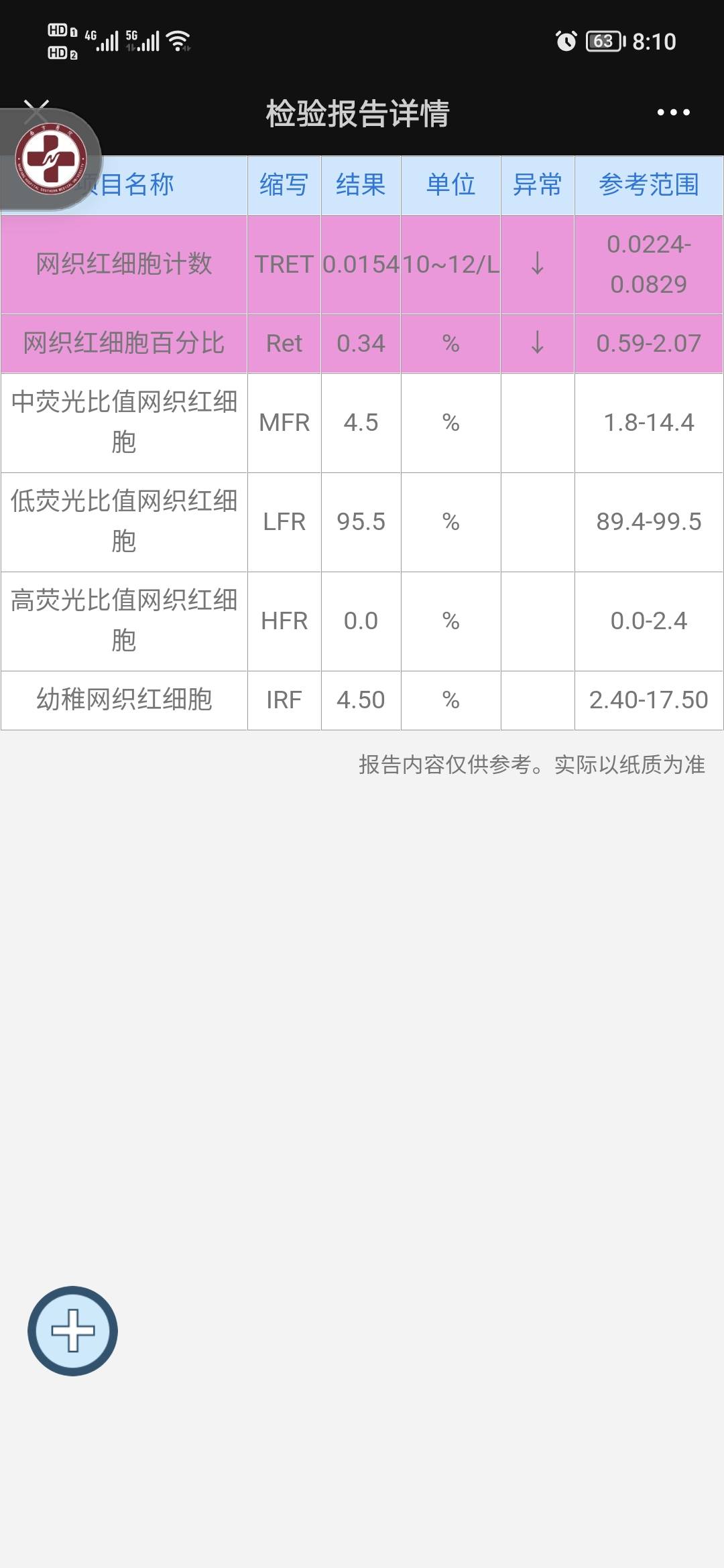
Task: Select the MFR result row
Action: (x=362, y=422)
